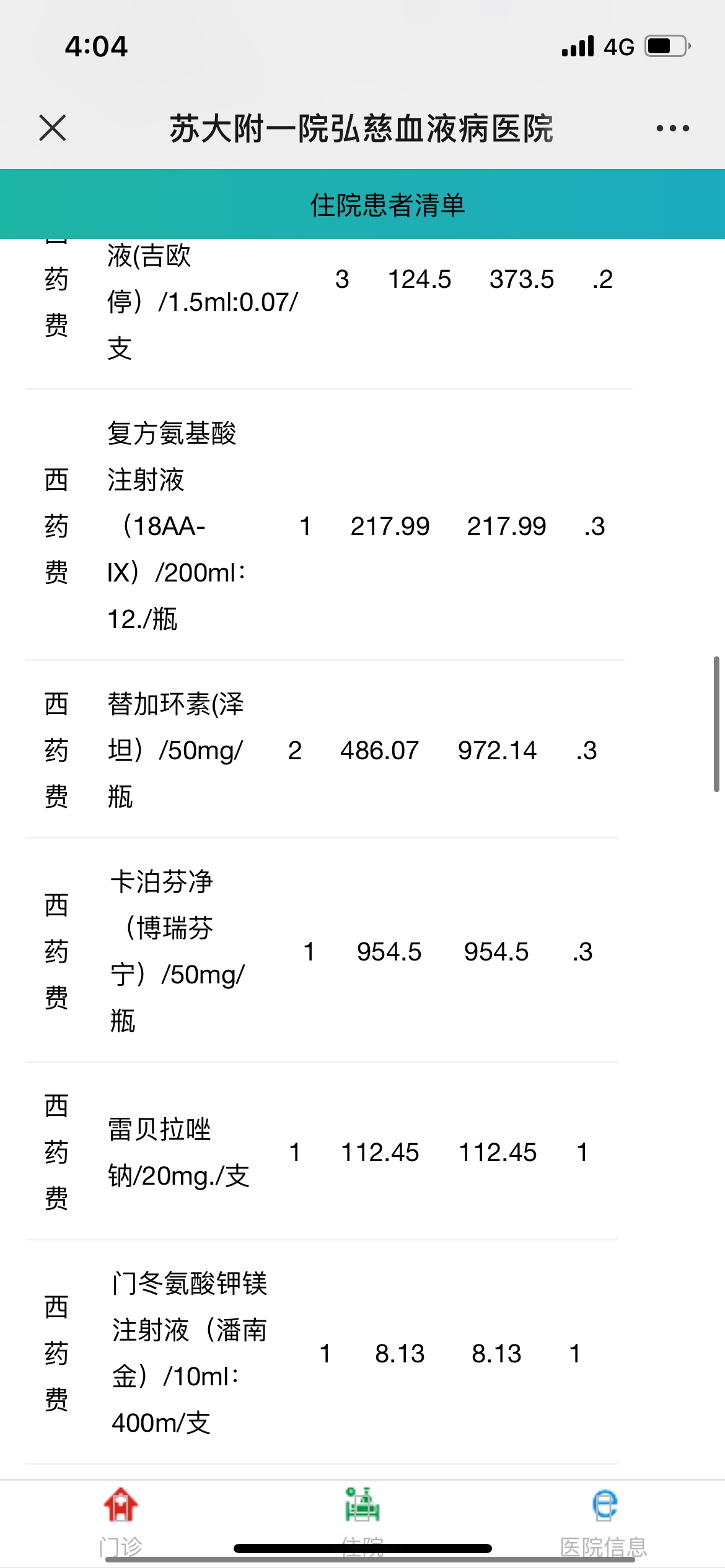725x1568 pixels.
Task: Switch to the 门诊 outpatient tab
Action: pos(120,1522)
